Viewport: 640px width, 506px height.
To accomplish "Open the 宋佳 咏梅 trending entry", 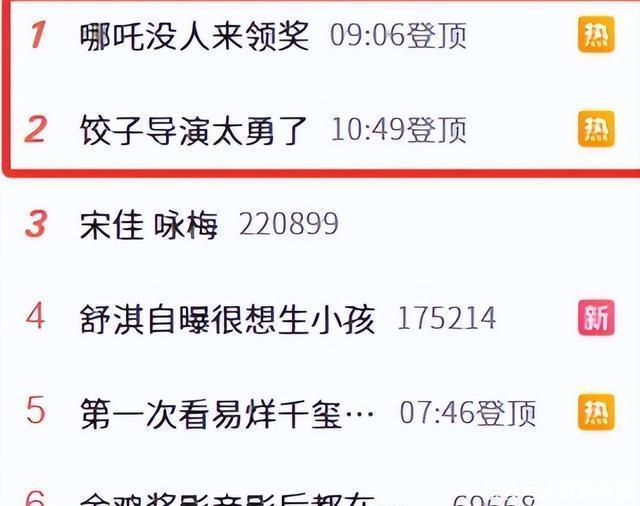I will [x=149, y=224].
